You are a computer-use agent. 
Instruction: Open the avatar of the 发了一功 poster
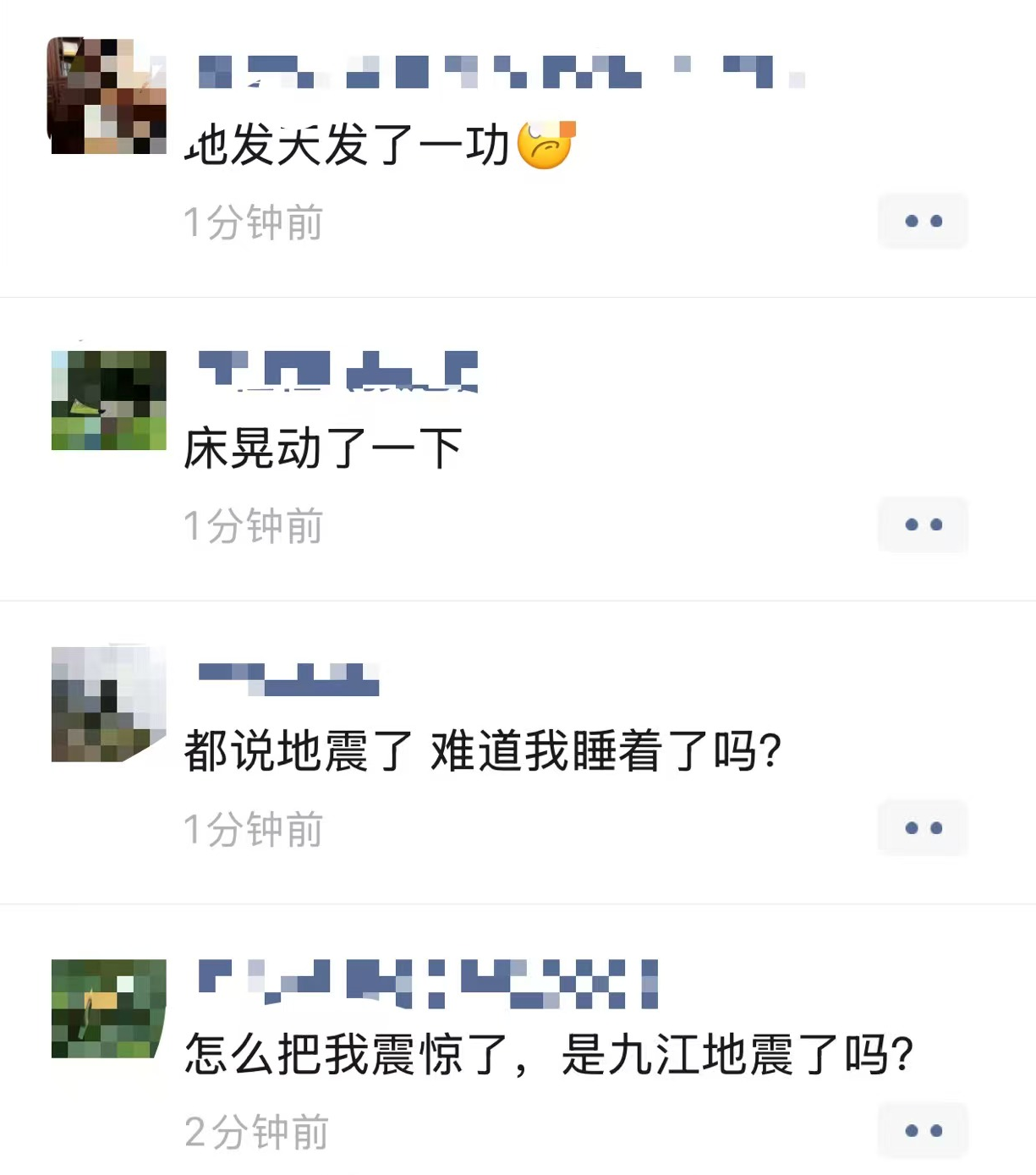107,96
